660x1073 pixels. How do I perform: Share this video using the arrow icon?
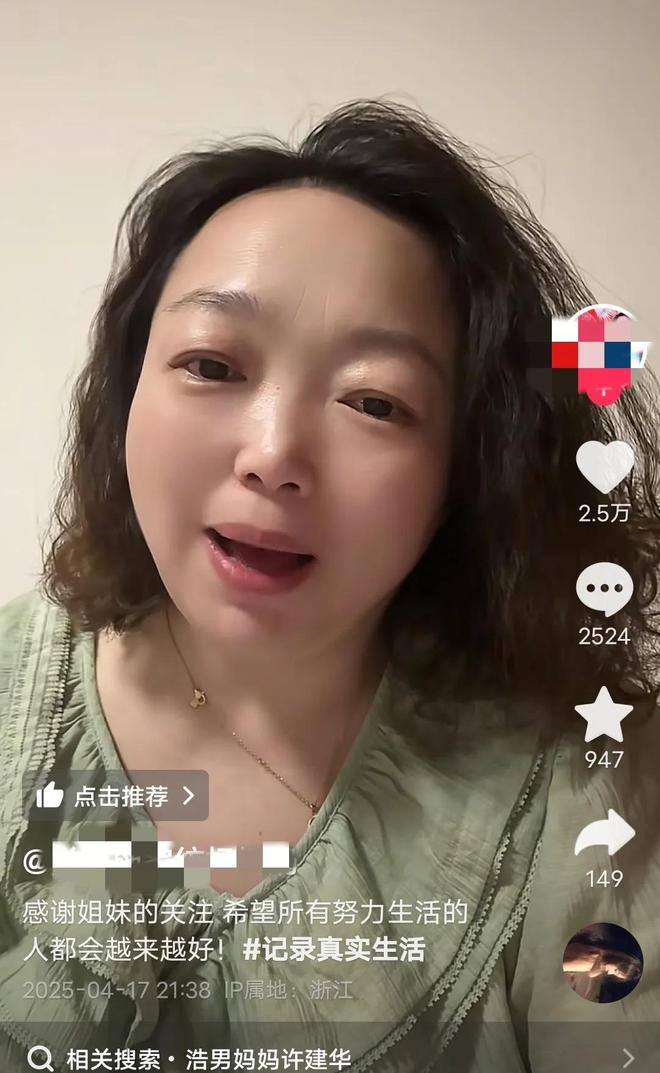coord(604,834)
